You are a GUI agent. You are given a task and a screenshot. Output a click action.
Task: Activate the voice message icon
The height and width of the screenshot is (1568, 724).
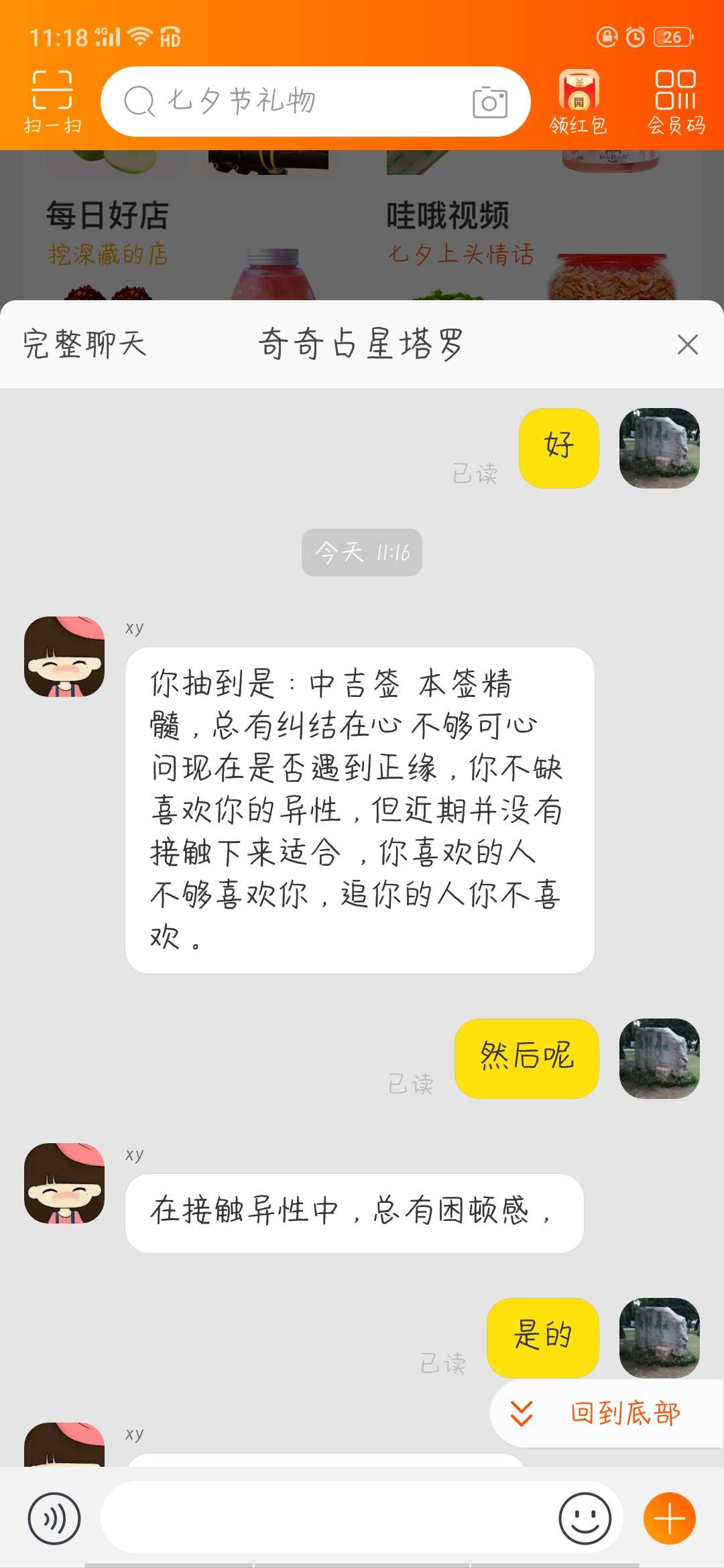(x=54, y=1518)
